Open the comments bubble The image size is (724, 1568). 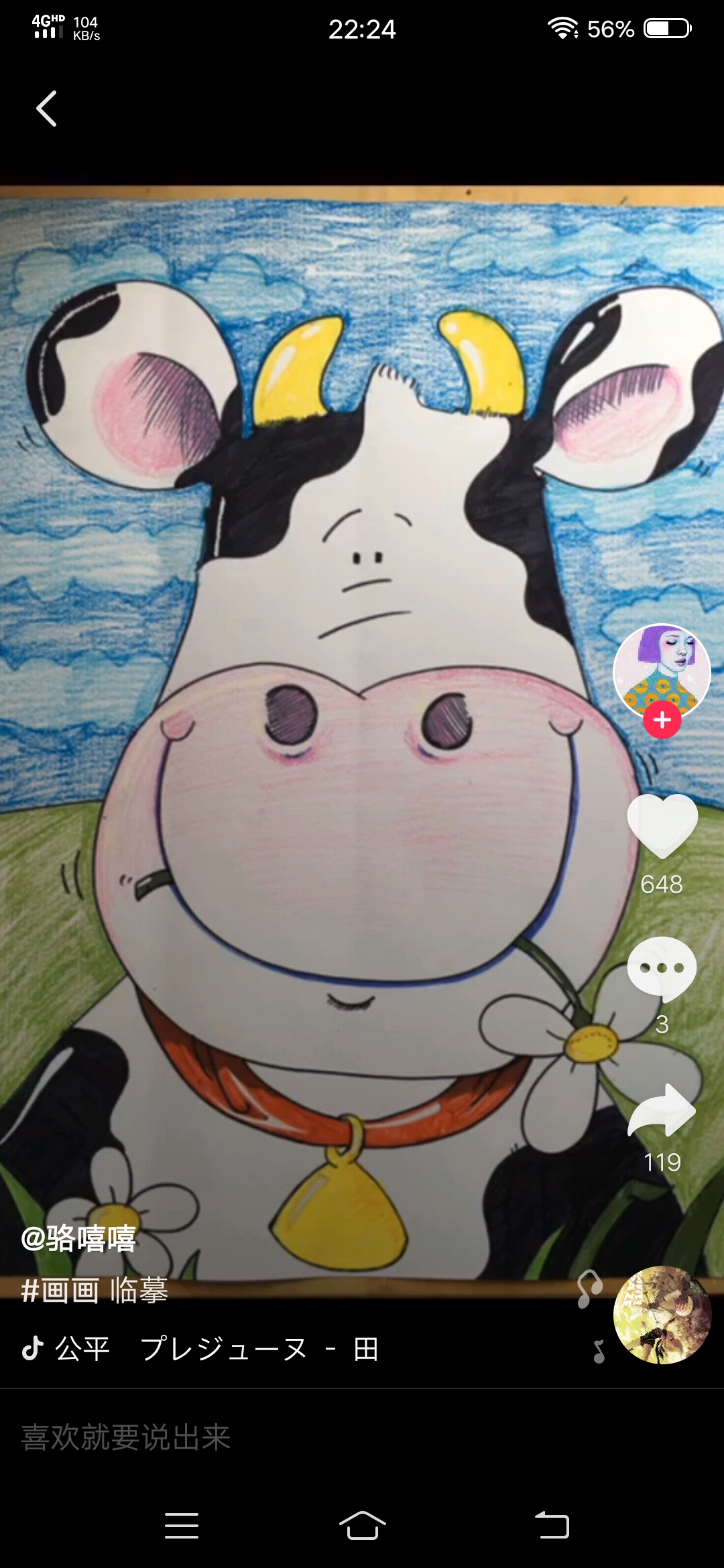[662, 967]
